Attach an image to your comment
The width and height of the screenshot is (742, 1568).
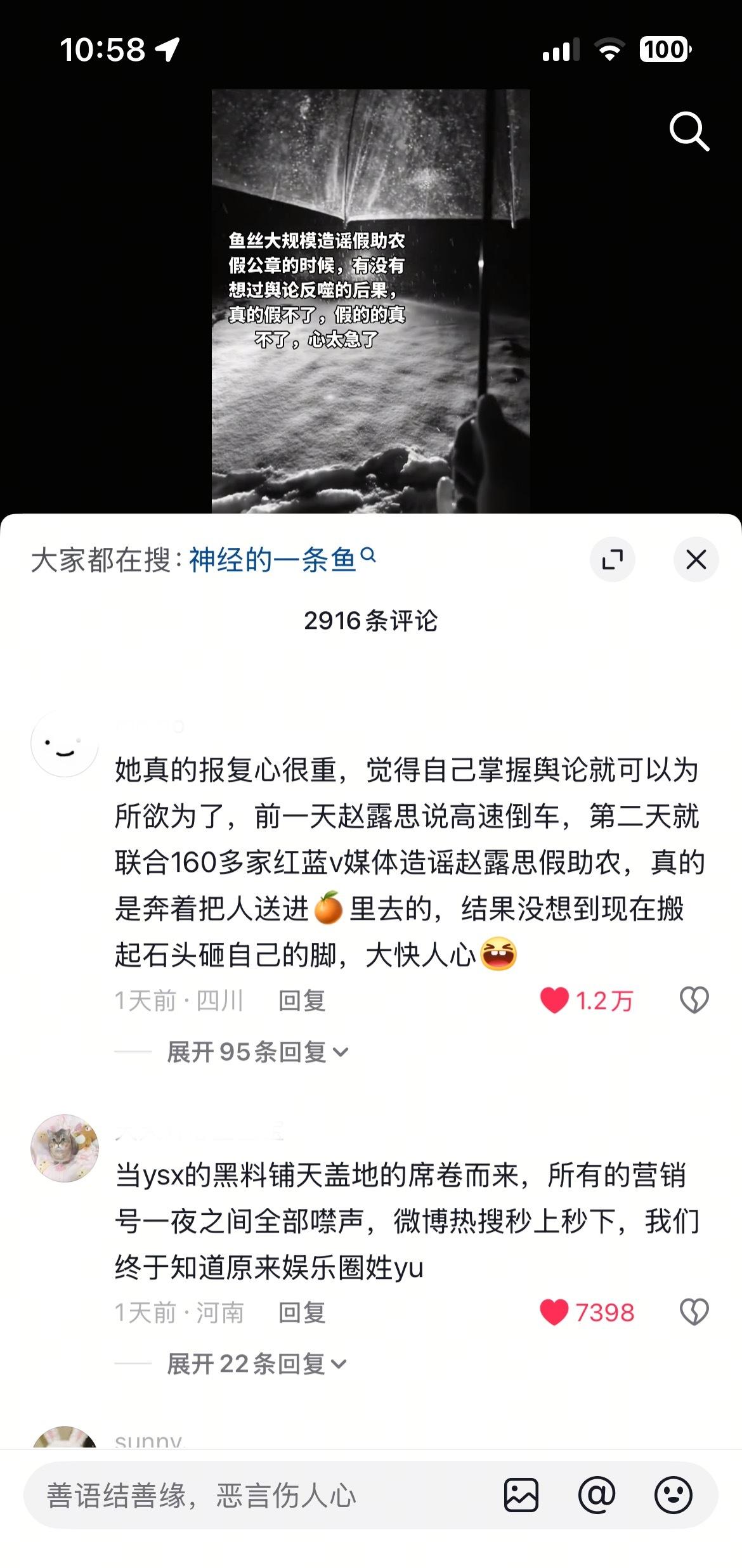(x=521, y=1496)
